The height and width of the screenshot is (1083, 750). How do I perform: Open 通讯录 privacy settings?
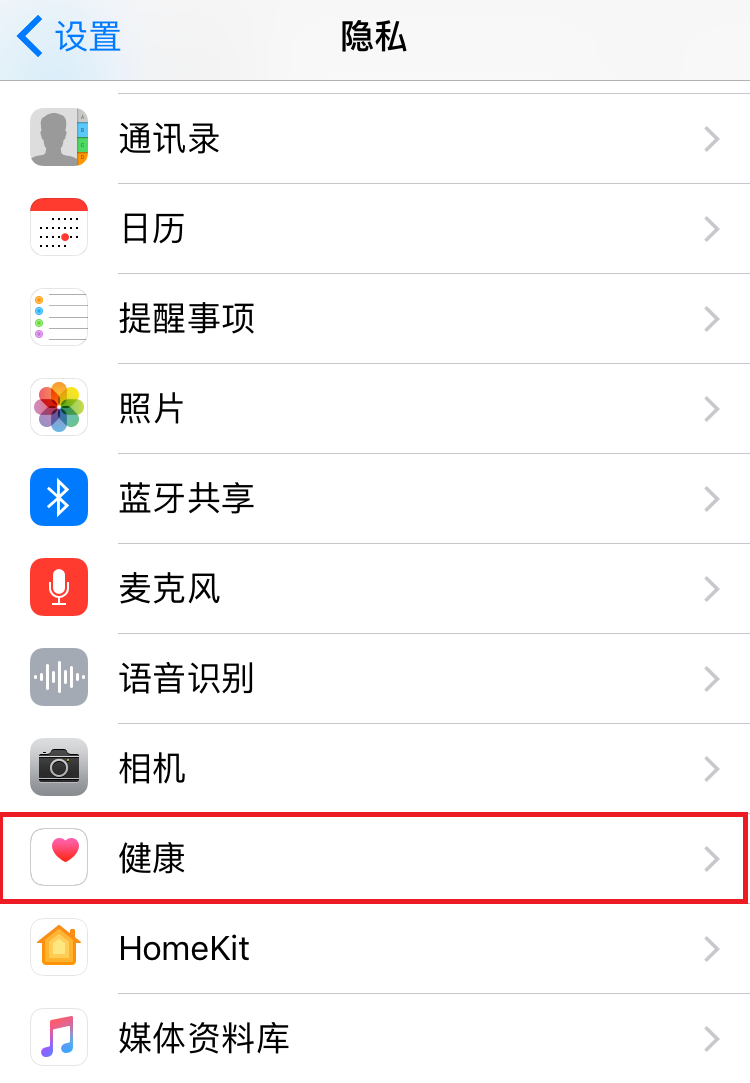[x=375, y=139]
